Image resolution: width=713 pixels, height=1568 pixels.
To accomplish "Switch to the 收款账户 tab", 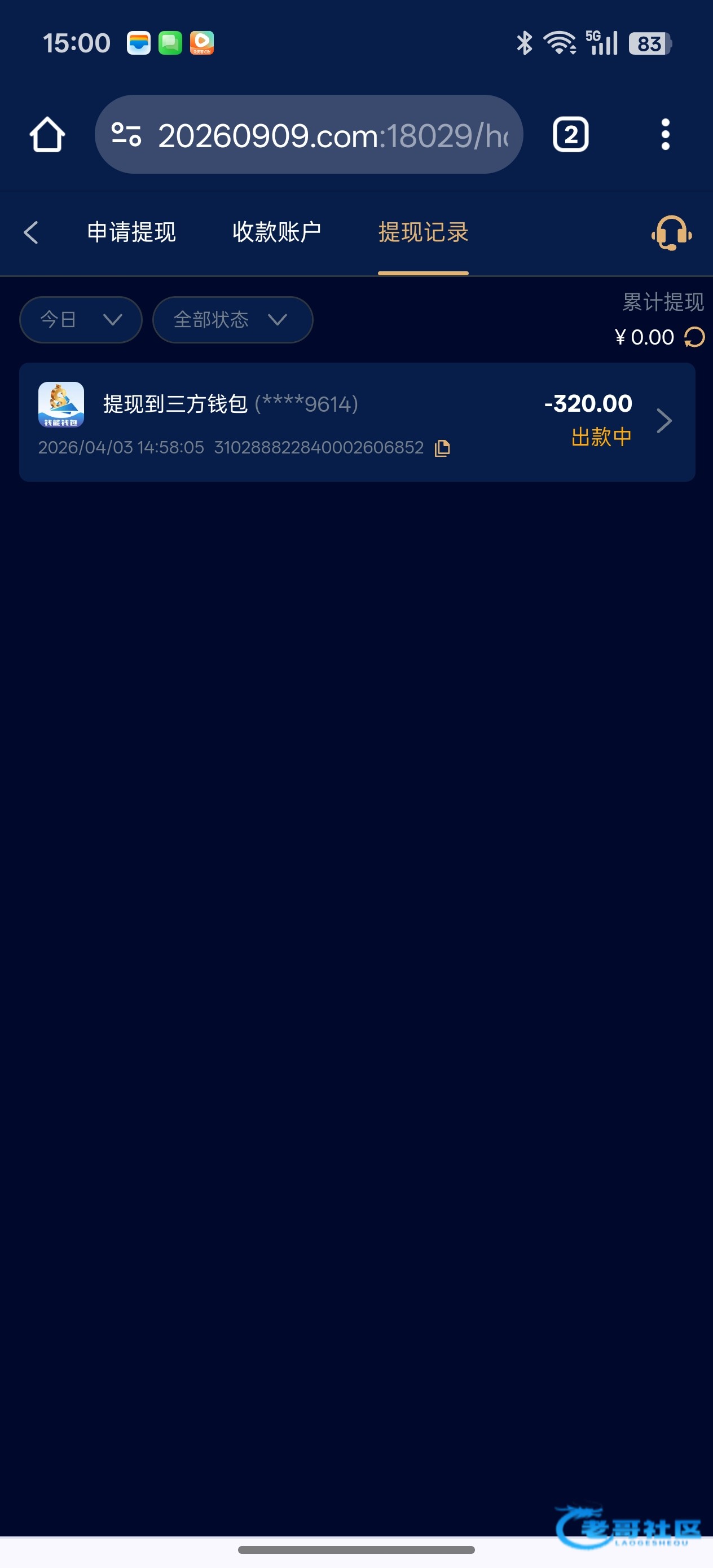I will pos(276,232).
